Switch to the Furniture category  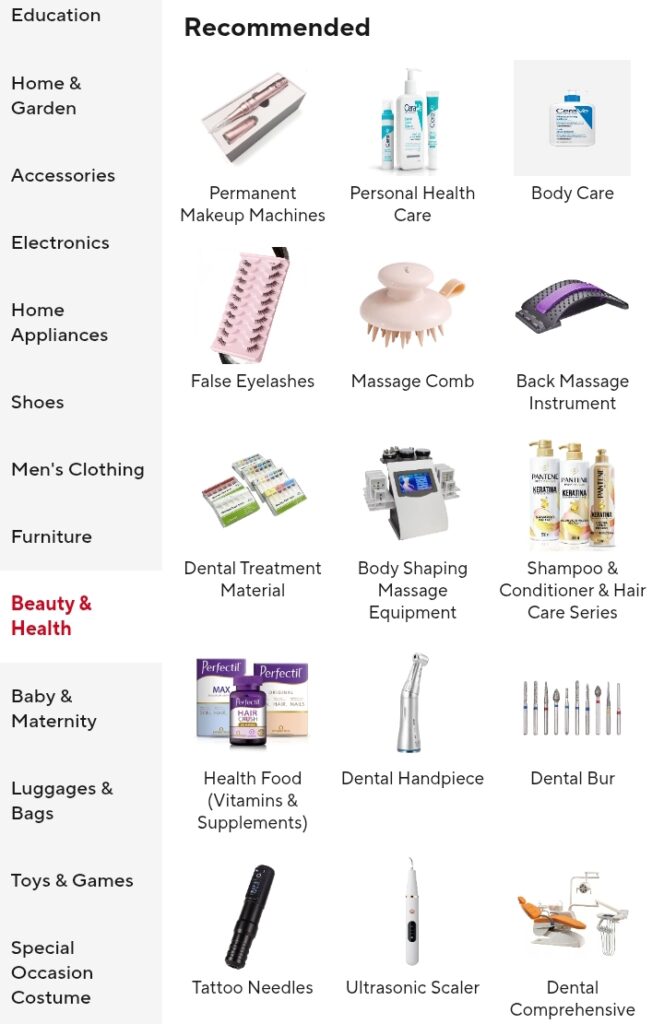(x=51, y=537)
